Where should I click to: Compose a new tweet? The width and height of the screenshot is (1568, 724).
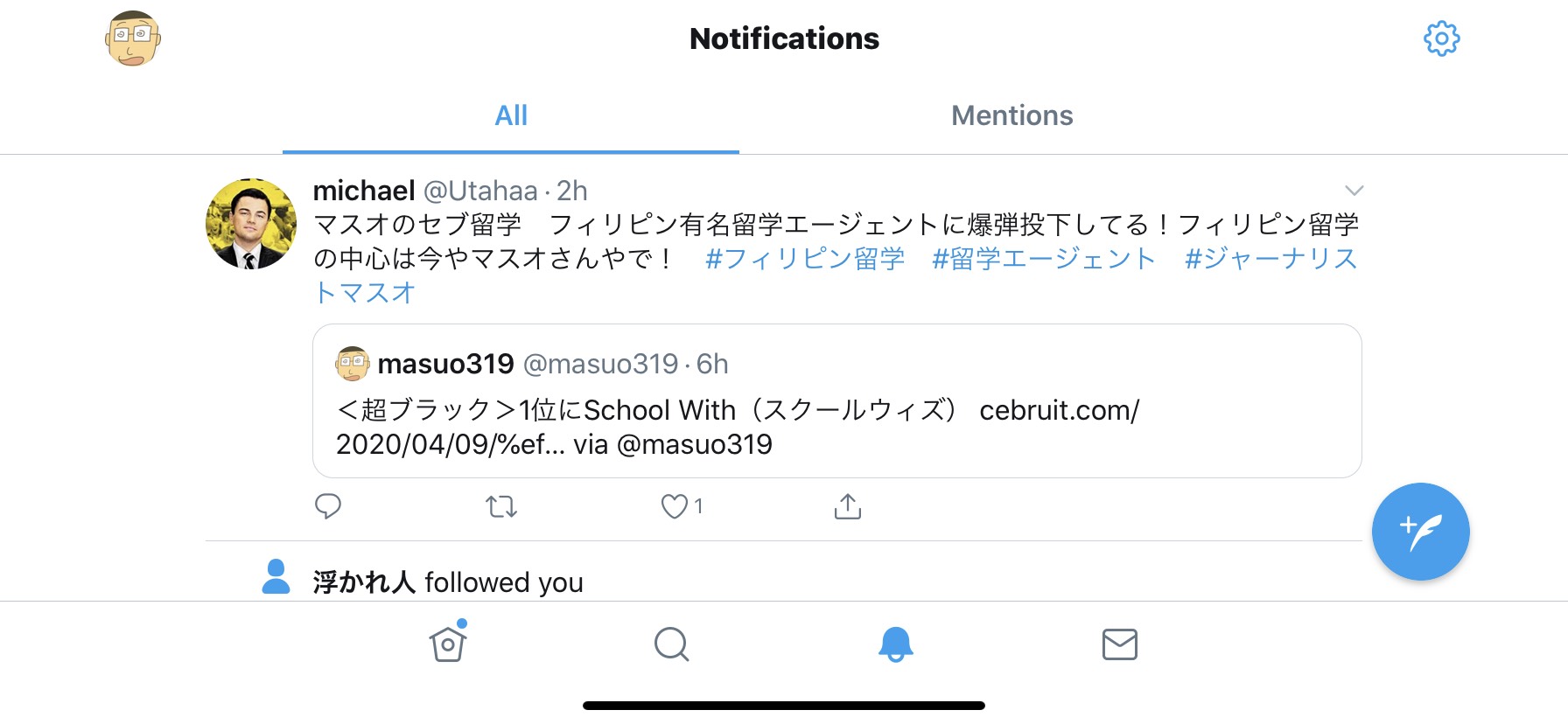coord(1420,532)
